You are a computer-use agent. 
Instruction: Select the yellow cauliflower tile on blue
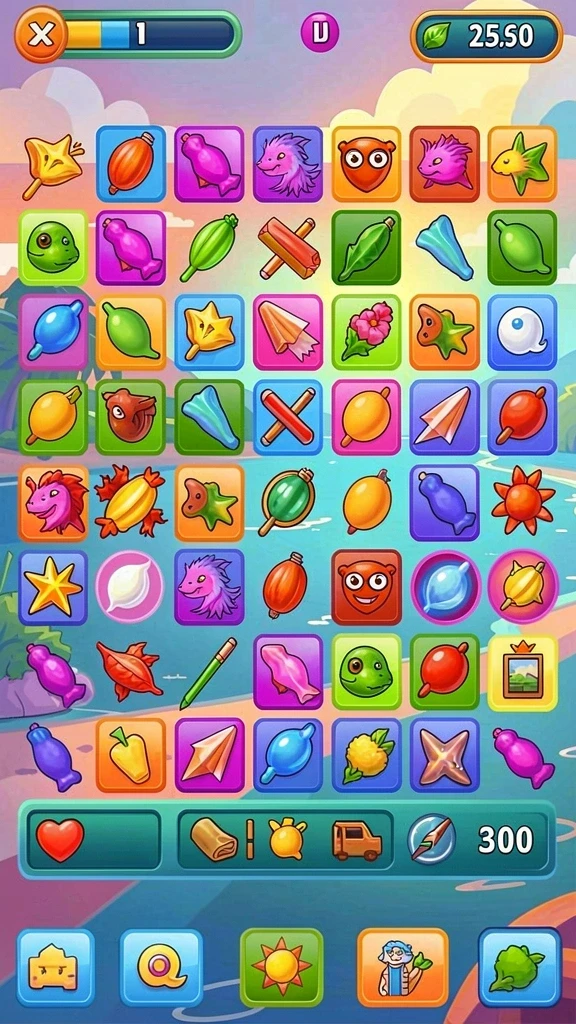tap(366, 755)
